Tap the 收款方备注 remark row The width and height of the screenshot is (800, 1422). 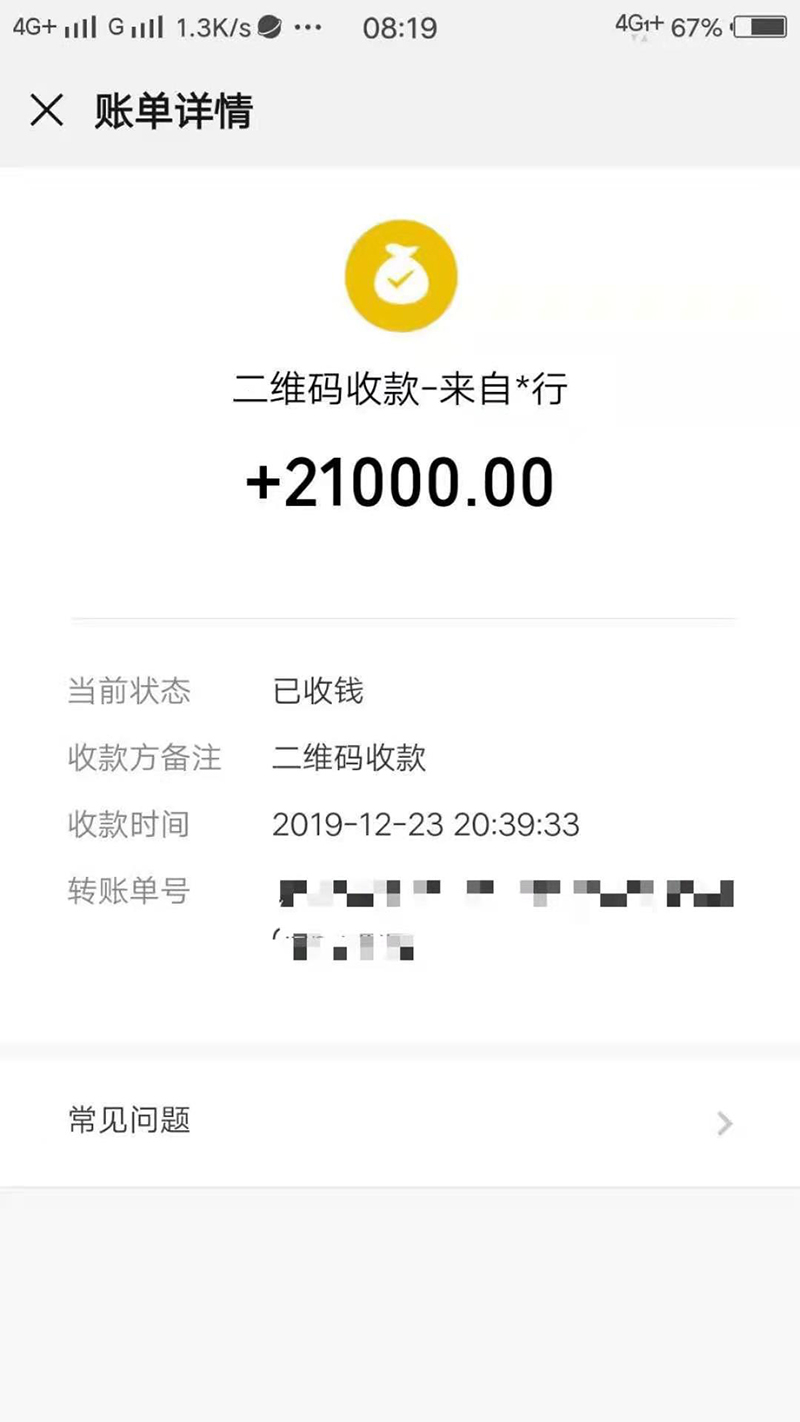click(145, 758)
